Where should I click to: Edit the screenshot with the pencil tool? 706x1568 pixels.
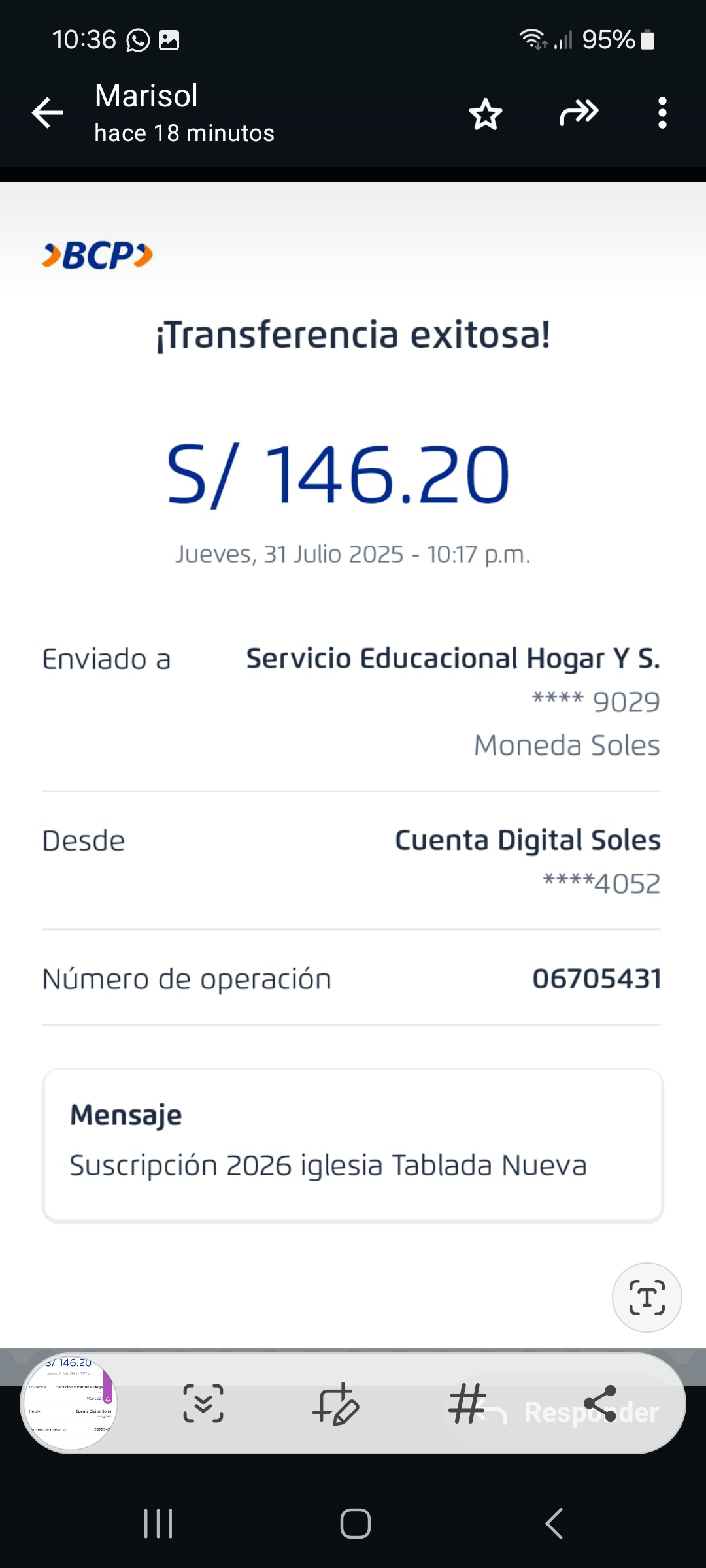pos(336,1403)
